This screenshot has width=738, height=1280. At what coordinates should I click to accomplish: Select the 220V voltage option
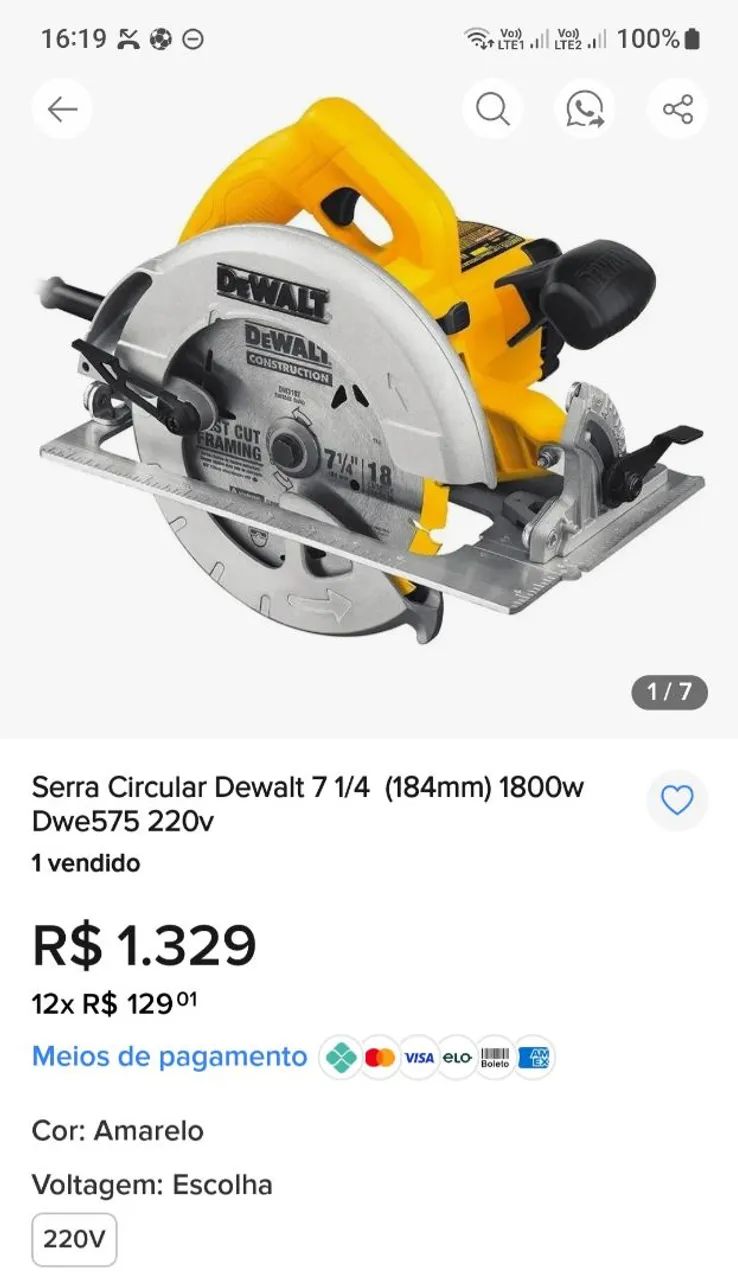(x=74, y=1240)
